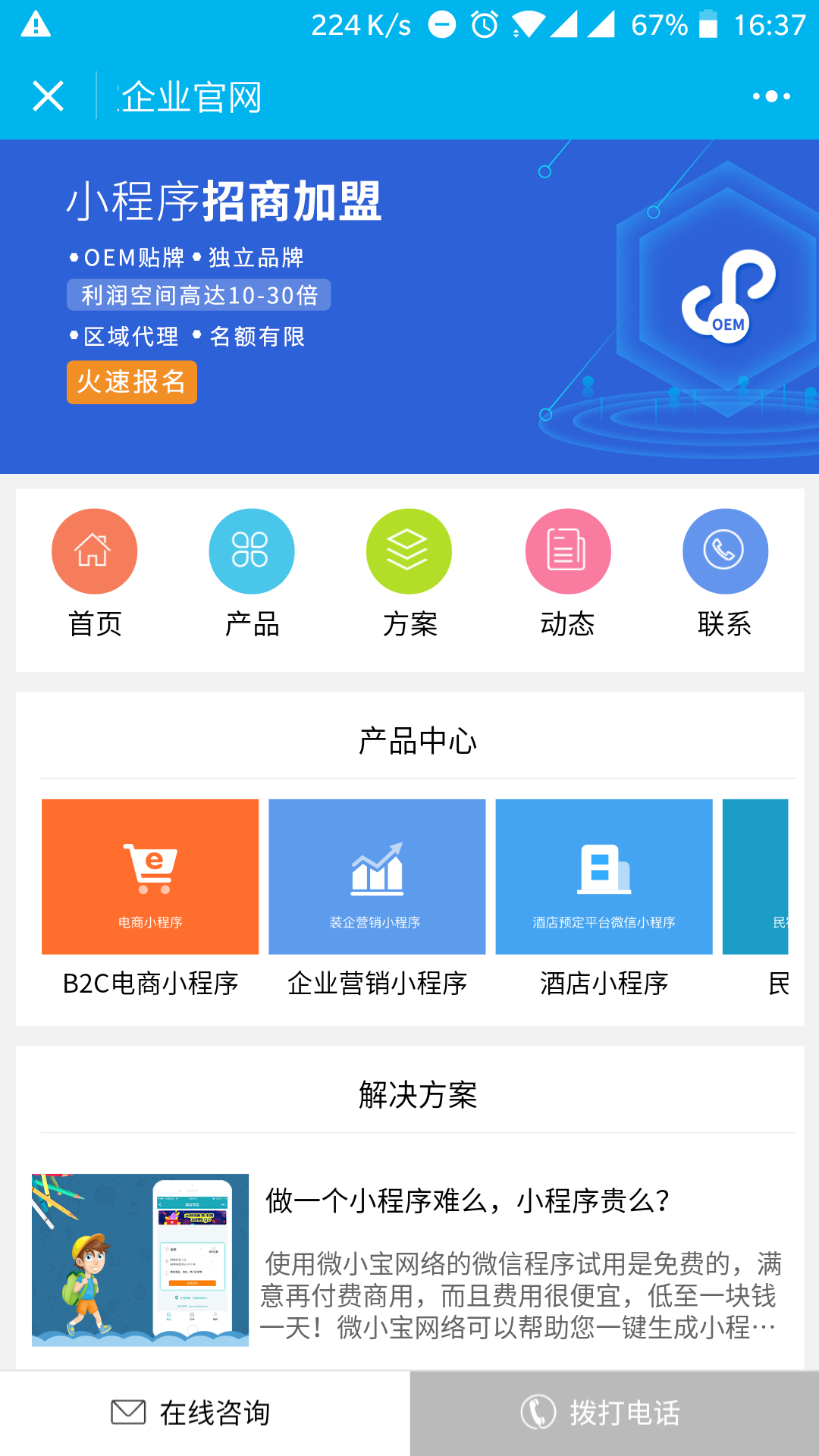Image resolution: width=819 pixels, height=1456 pixels.
Task: Open the 小程序招商加盟 banner
Action: (409, 306)
